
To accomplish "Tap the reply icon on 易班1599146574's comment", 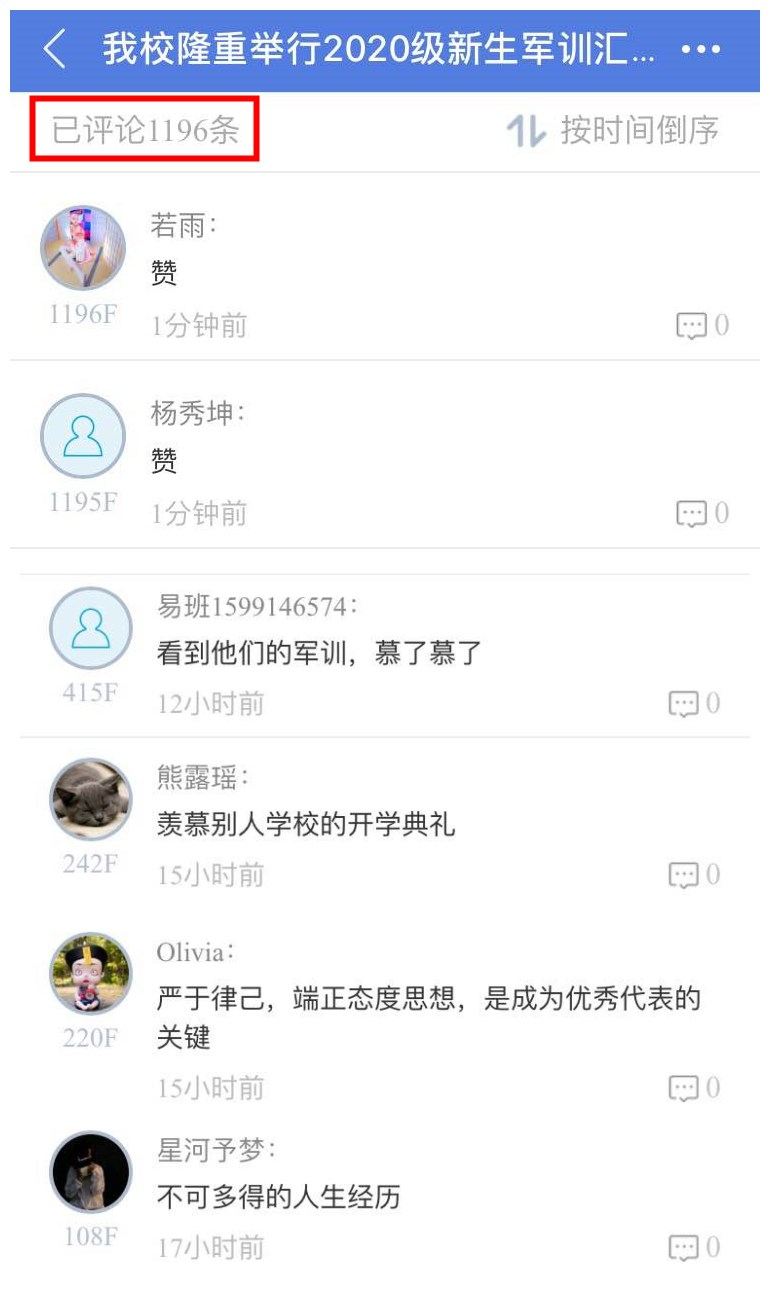I will pos(684,703).
